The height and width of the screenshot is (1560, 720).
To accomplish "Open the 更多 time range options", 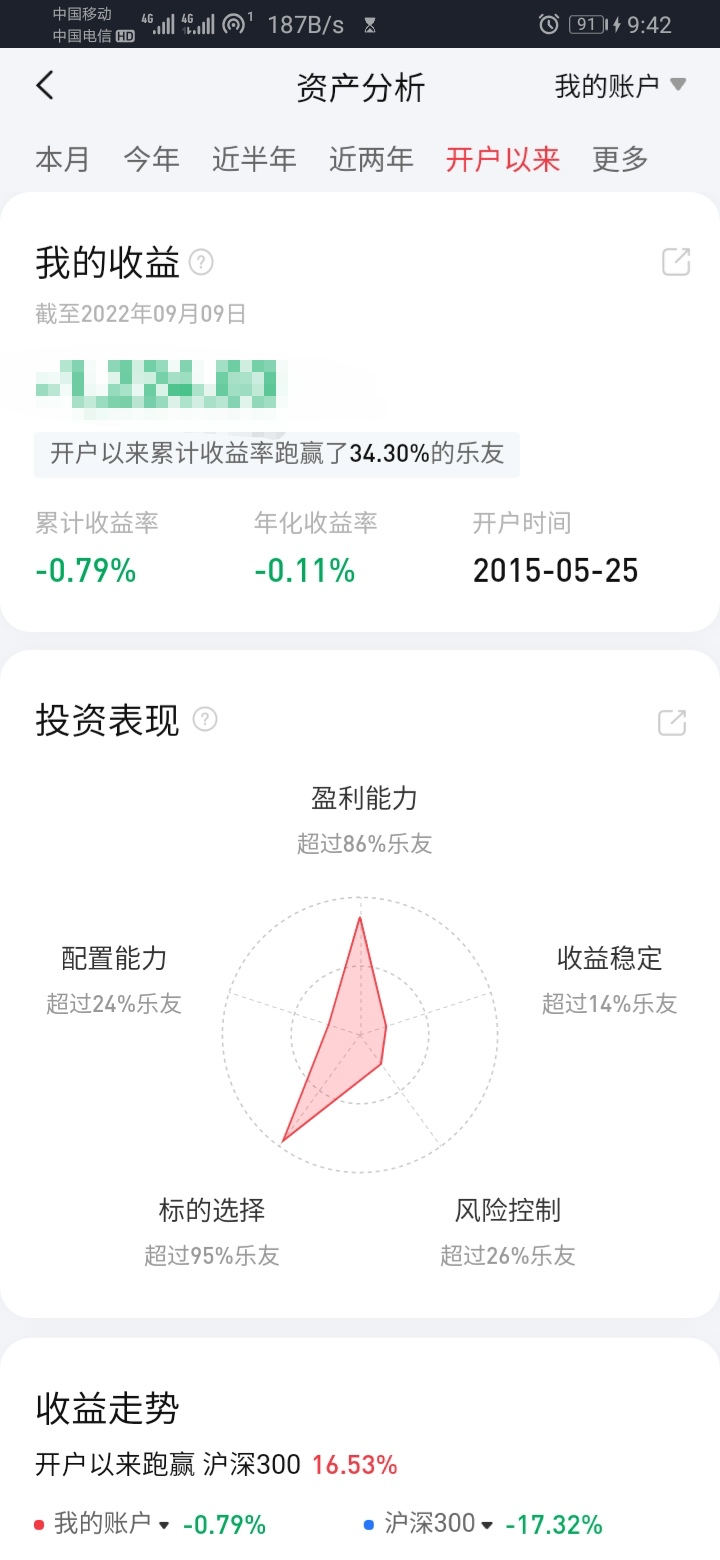I will point(620,159).
